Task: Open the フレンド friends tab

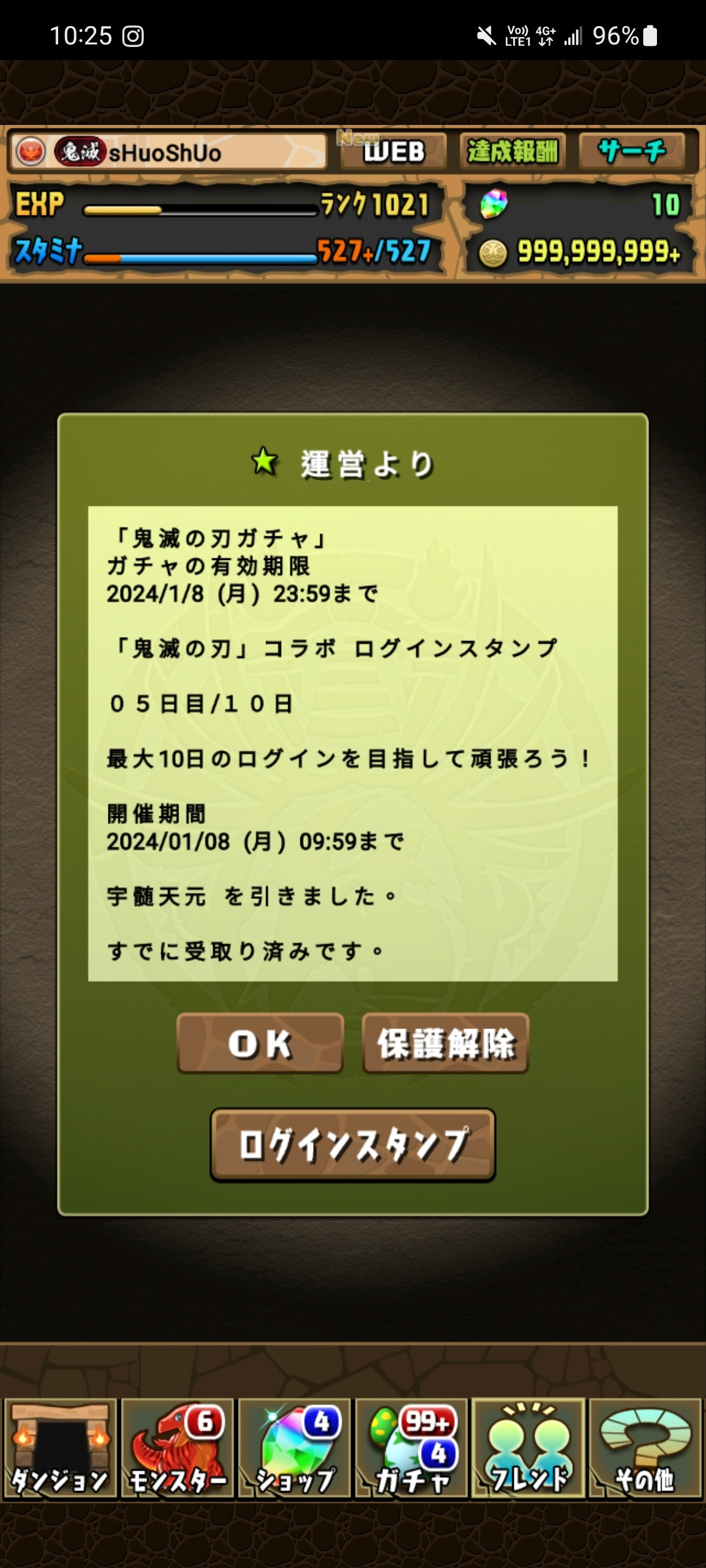Action: point(528,1448)
